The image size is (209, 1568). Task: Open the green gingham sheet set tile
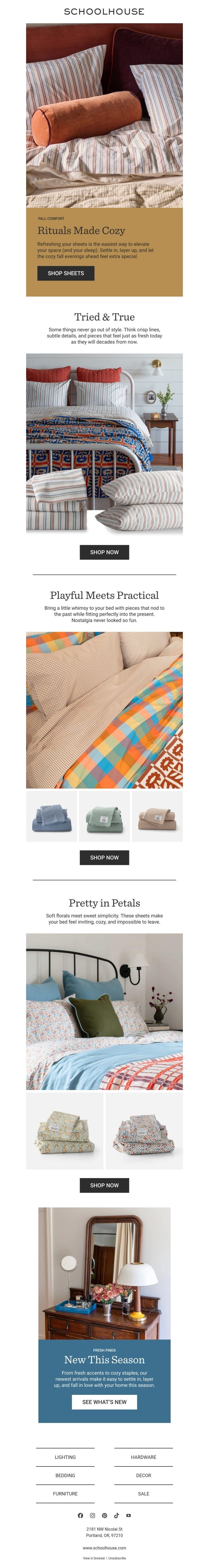pyautogui.click(x=104, y=816)
